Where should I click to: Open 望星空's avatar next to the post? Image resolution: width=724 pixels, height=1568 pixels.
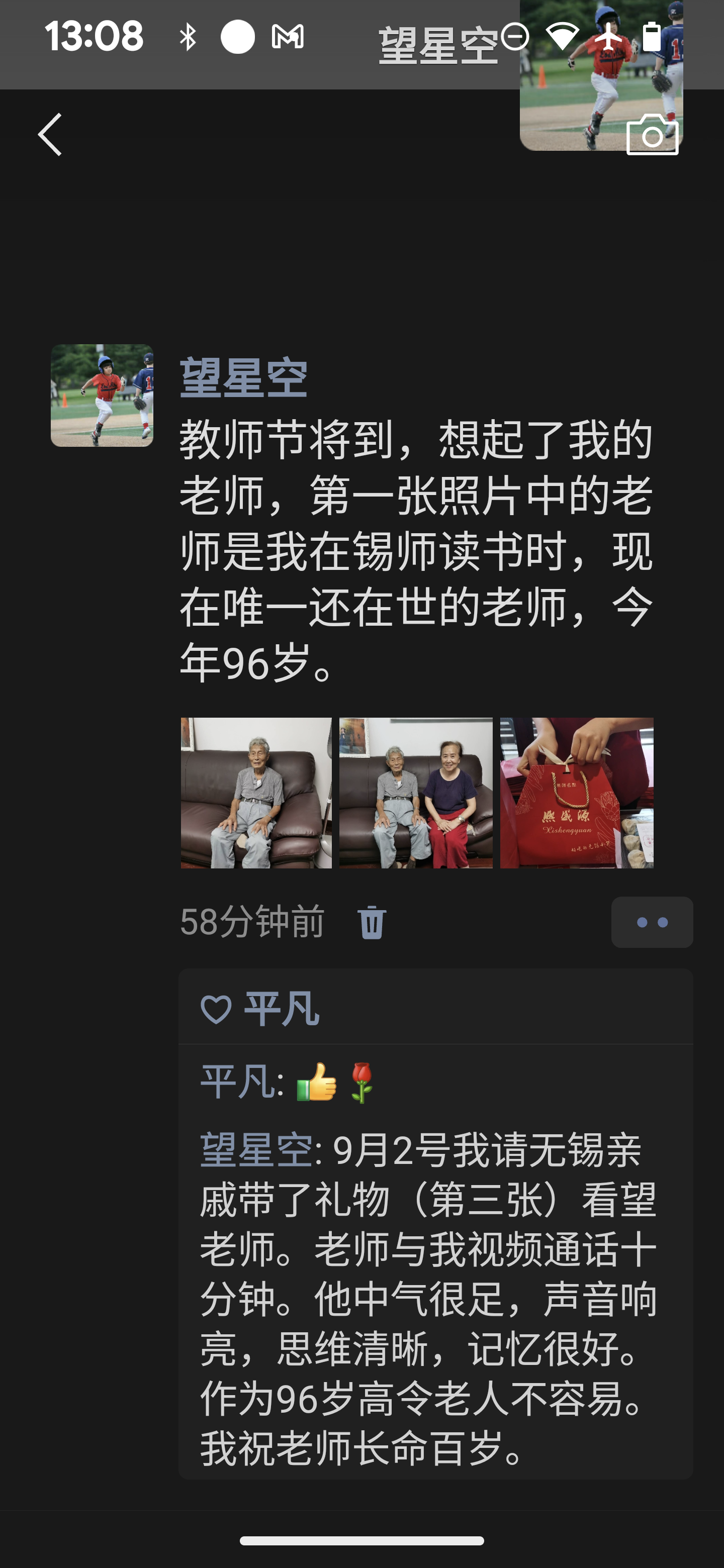click(x=102, y=396)
